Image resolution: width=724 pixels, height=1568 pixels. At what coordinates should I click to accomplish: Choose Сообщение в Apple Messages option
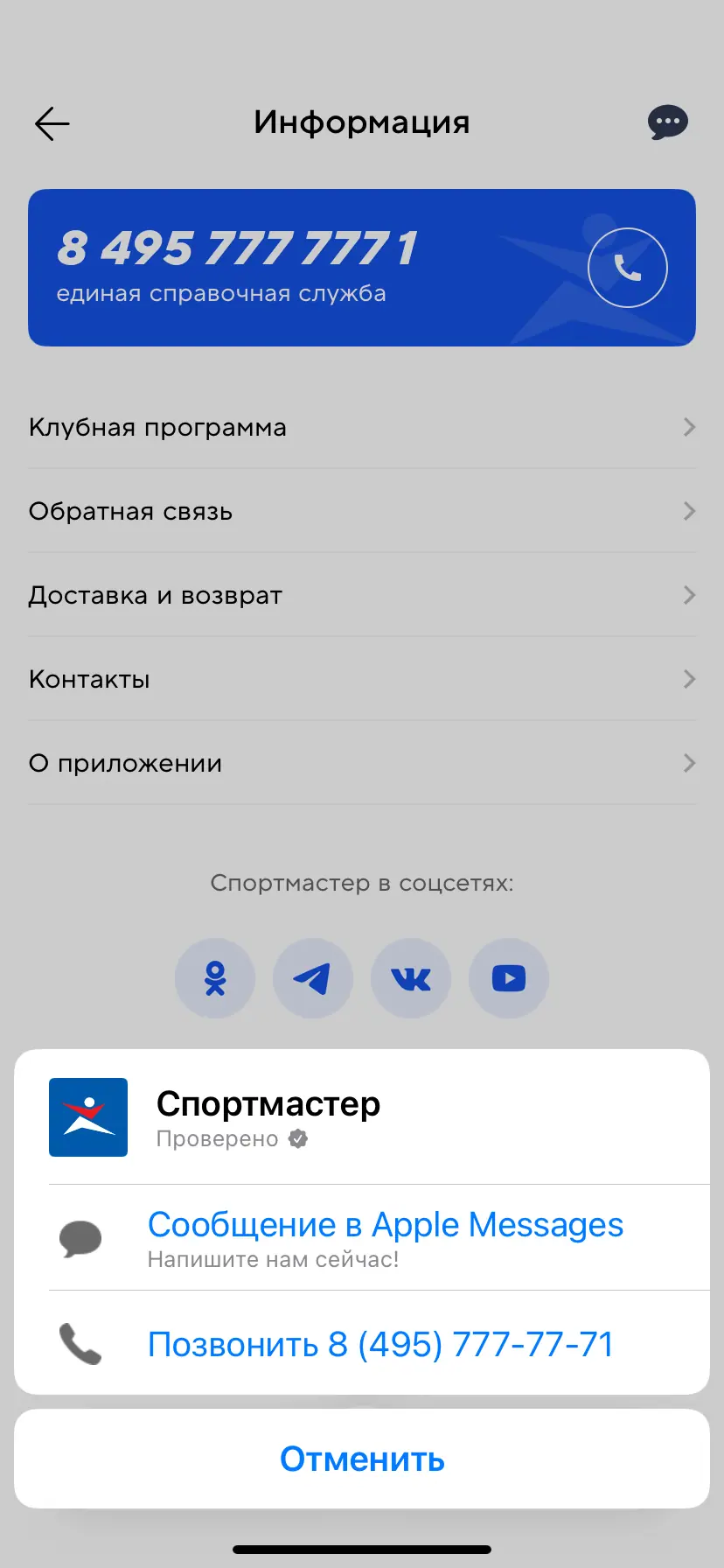tap(385, 1235)
